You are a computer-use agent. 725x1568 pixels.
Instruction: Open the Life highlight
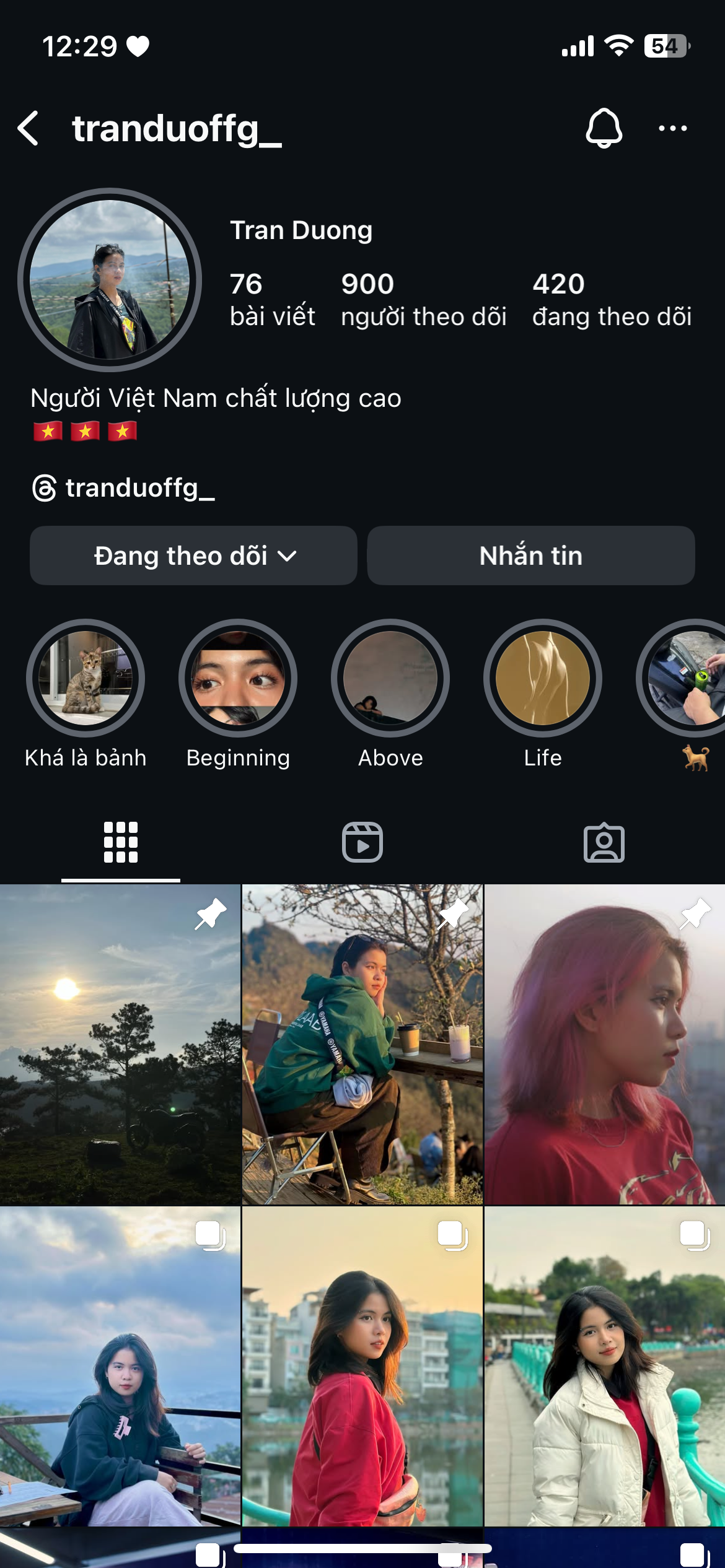pos(543,678)
